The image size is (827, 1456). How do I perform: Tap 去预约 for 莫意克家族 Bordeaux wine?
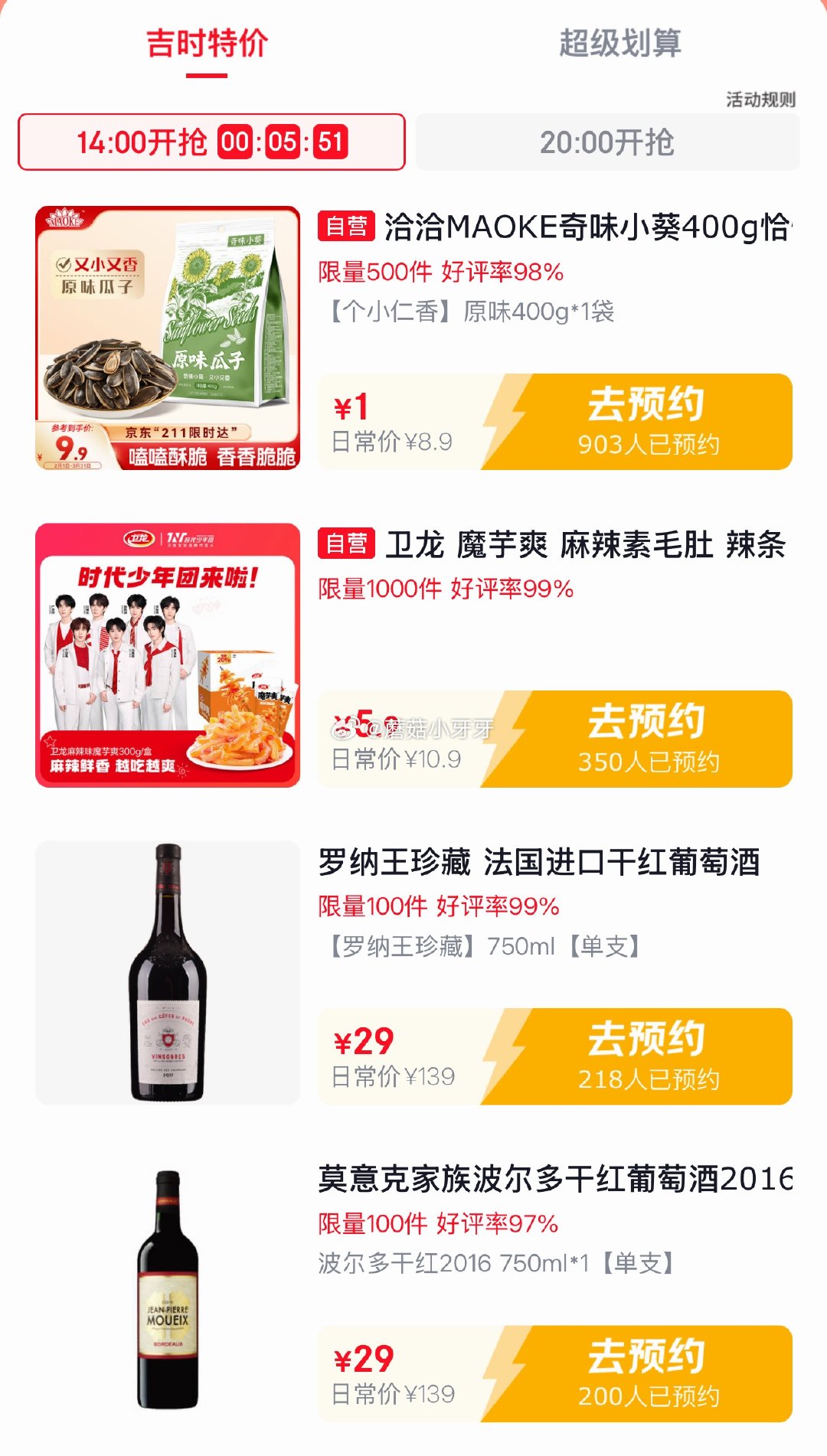pos(647,1374)
